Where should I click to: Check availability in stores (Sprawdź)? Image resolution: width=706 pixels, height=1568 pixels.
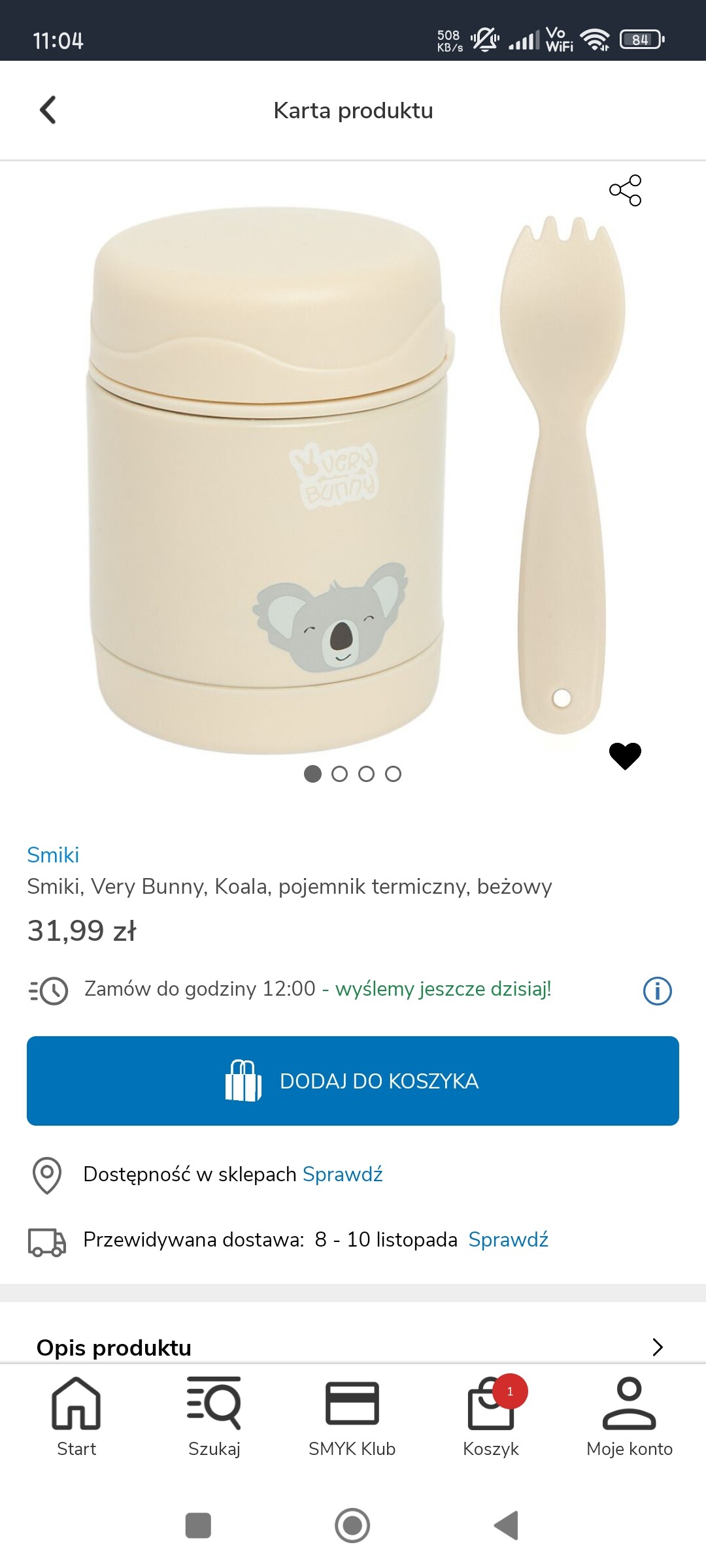click(343, 1174)
